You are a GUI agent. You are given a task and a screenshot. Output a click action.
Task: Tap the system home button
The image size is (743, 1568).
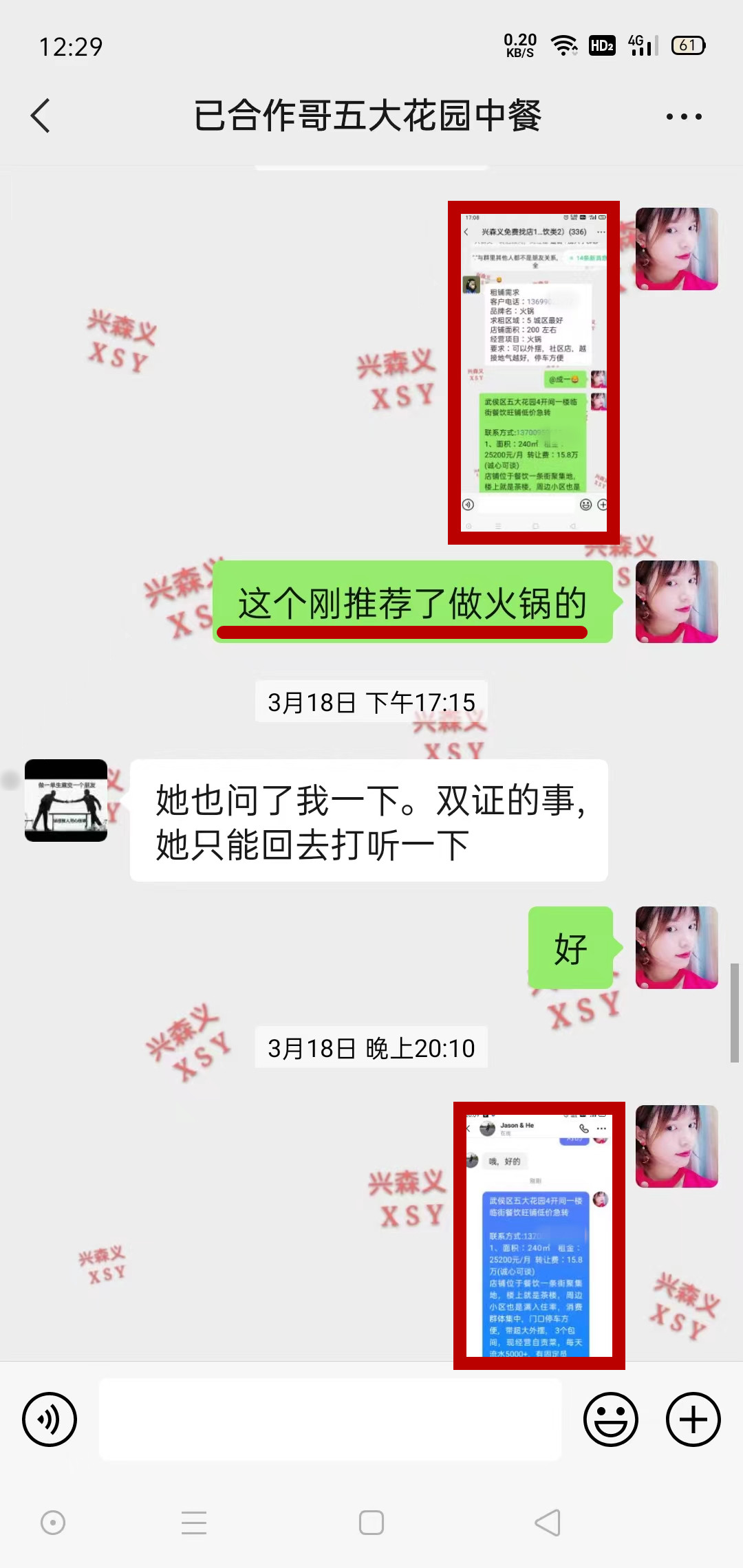pos(371,1523)
